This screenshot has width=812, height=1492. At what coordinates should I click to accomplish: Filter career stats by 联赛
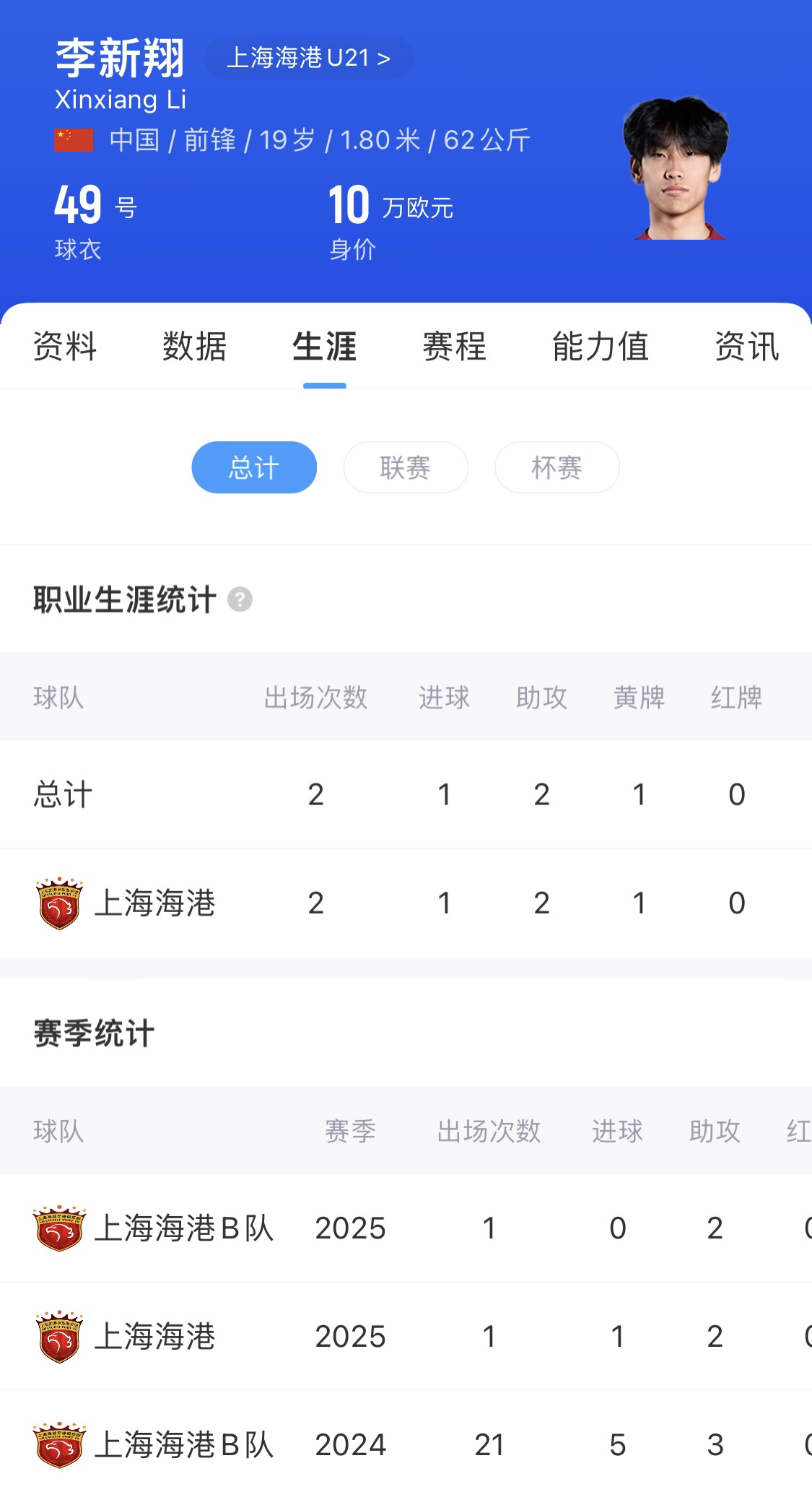click(x=406, y=467)
